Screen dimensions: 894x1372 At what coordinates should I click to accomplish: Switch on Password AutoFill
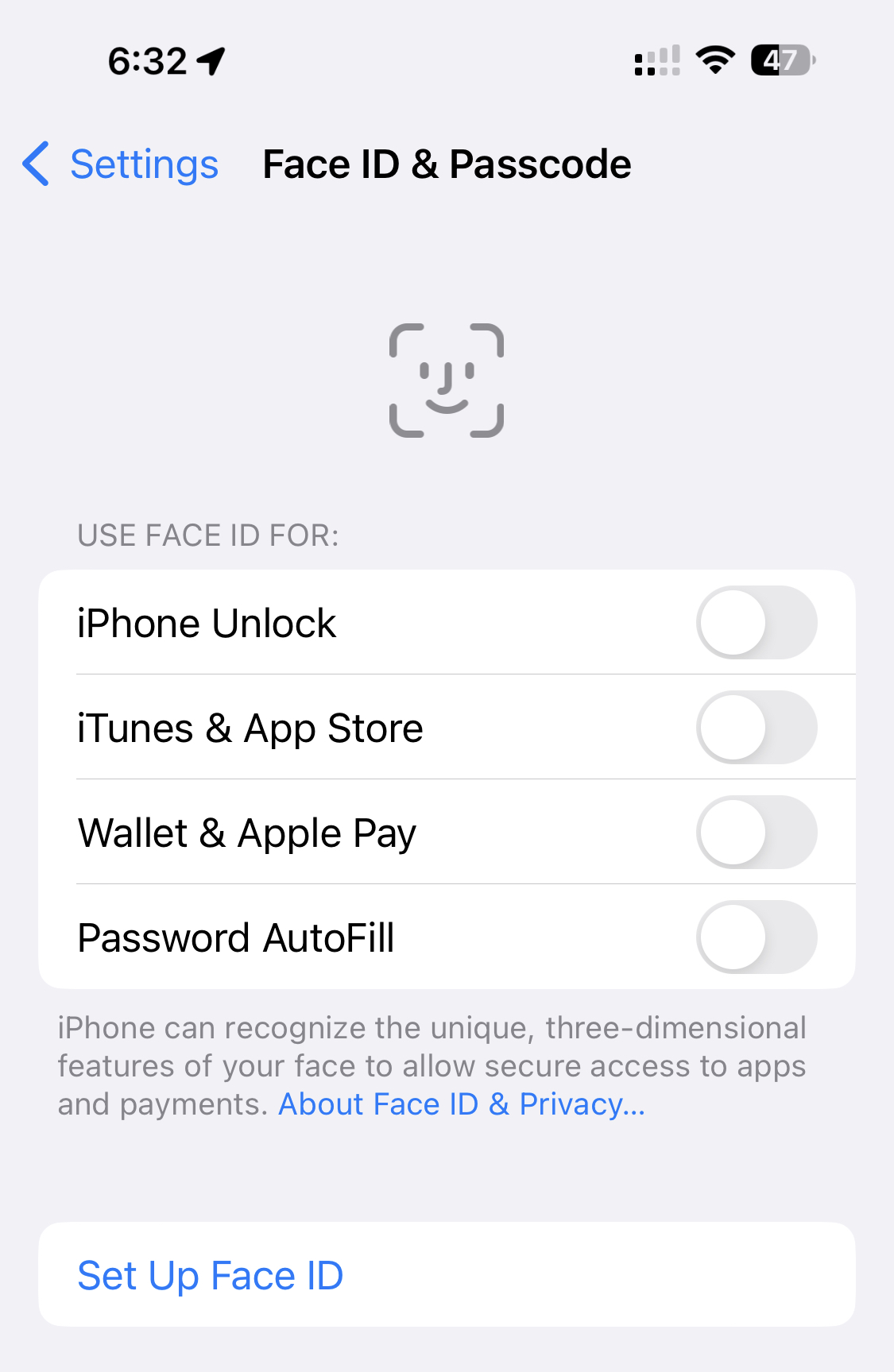point(756,937)
